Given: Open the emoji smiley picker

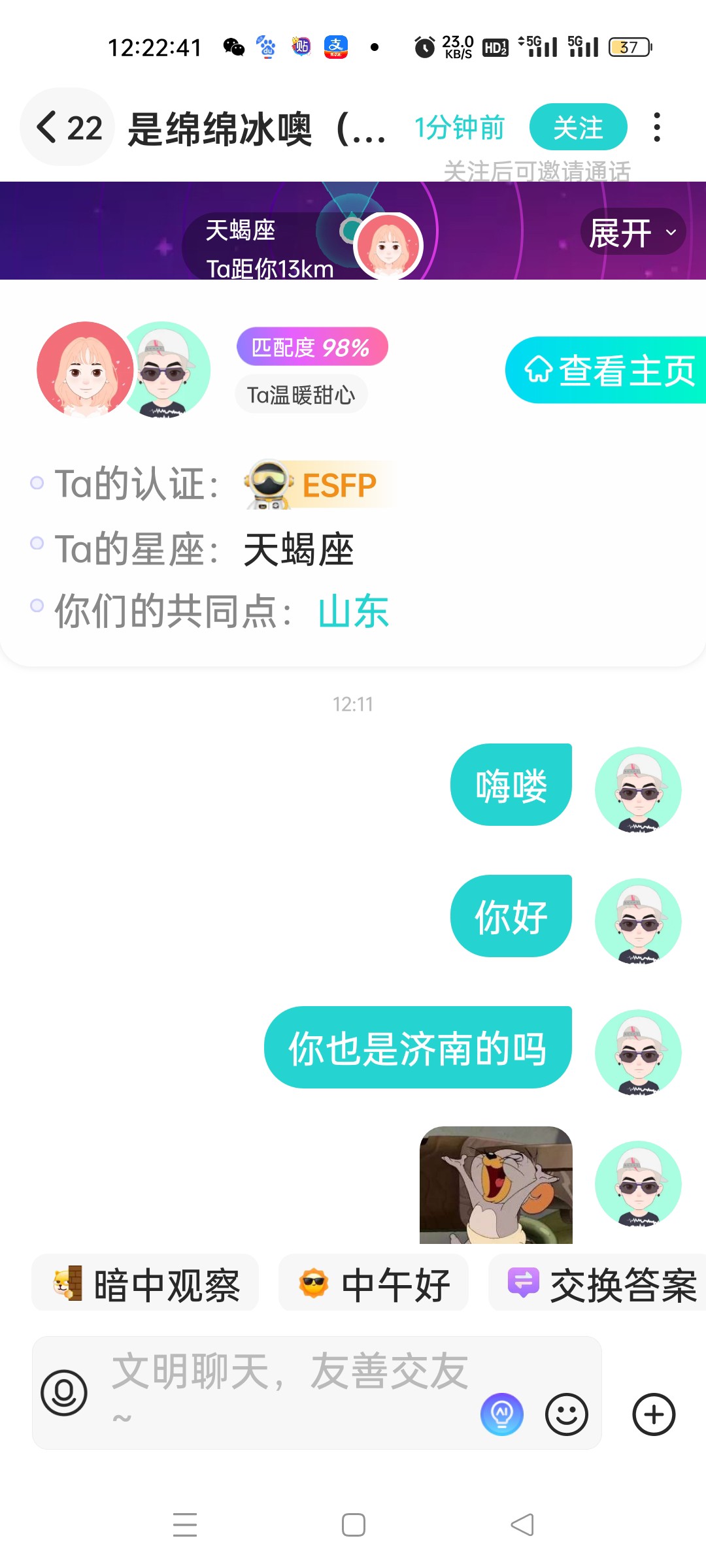Looking at the screenshot, I should tap(567, 1414).
